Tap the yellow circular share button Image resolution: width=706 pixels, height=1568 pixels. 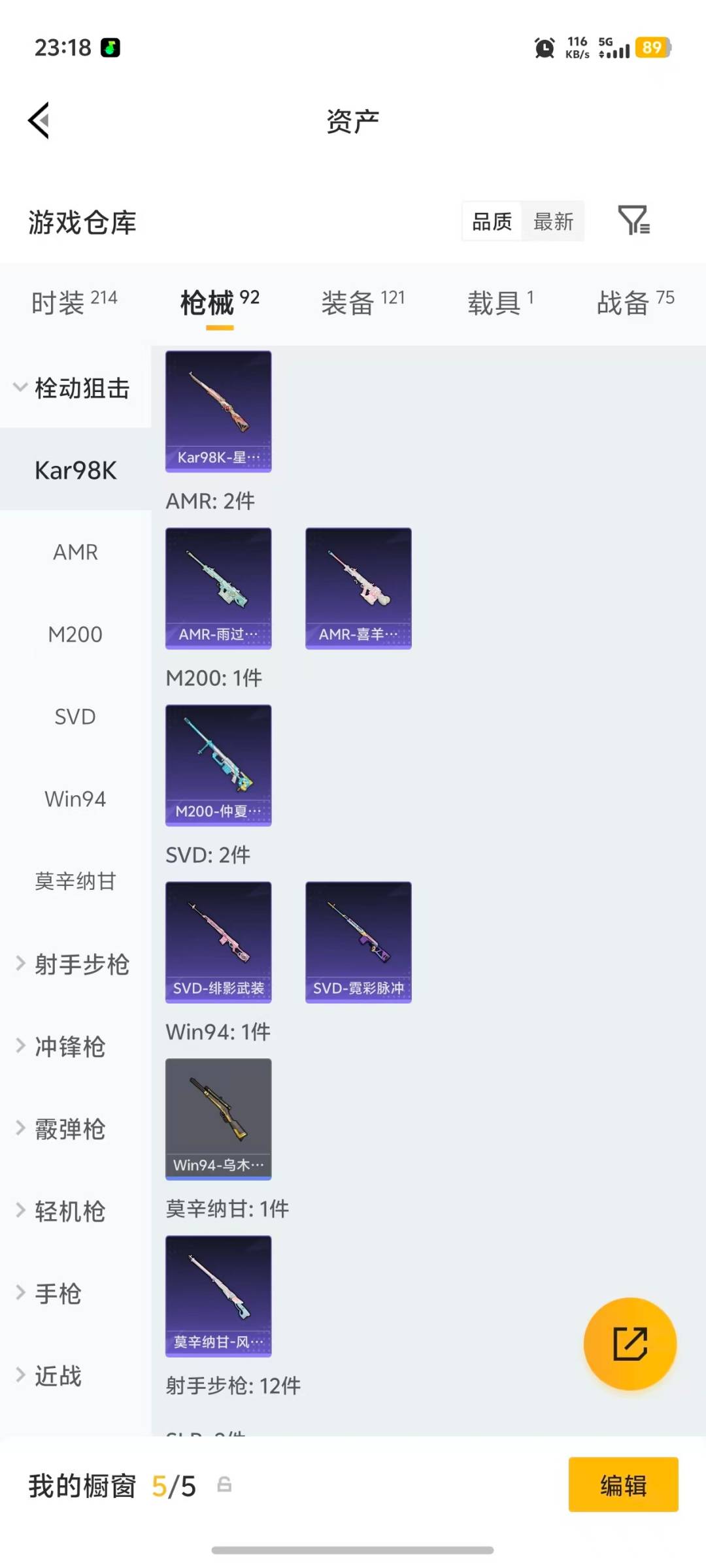coord(629,1343)
